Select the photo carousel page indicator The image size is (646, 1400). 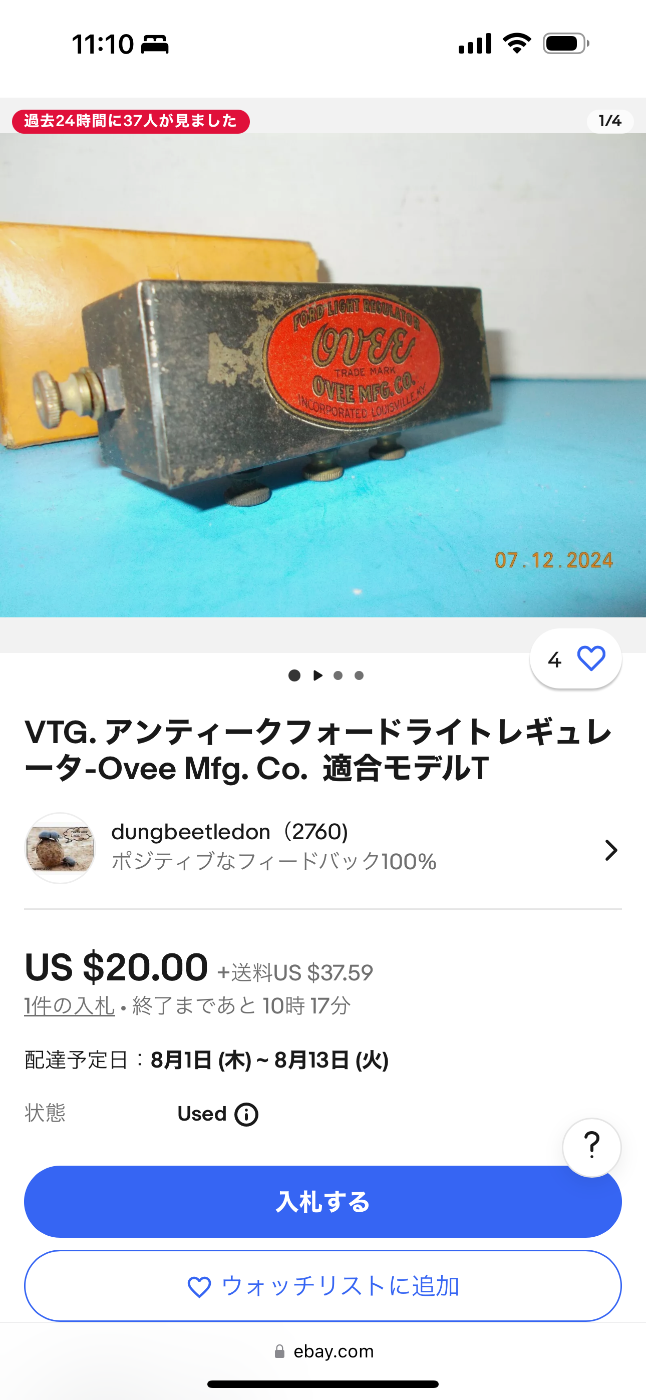pos(326,675)
